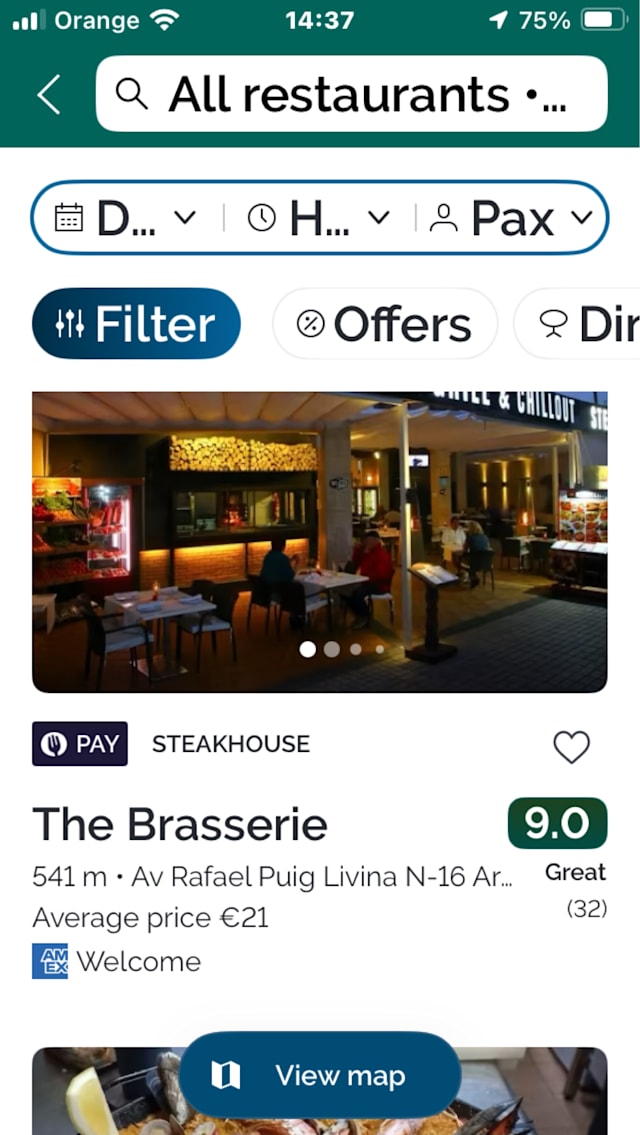This screenshot has height=1135, width=640.
Task: Tap the View map button
Action: [319, 1076]
